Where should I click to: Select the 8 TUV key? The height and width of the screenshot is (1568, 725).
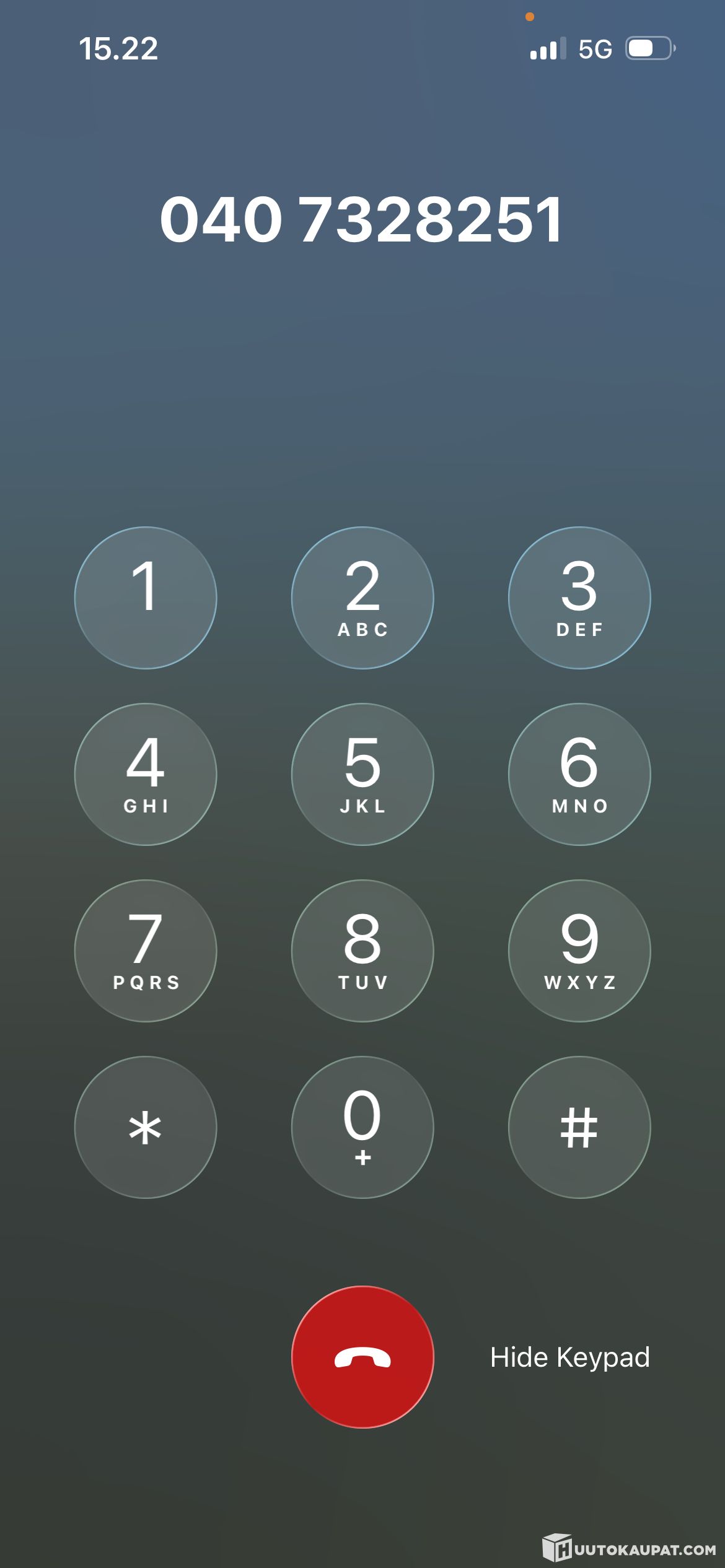coord(362,951)
